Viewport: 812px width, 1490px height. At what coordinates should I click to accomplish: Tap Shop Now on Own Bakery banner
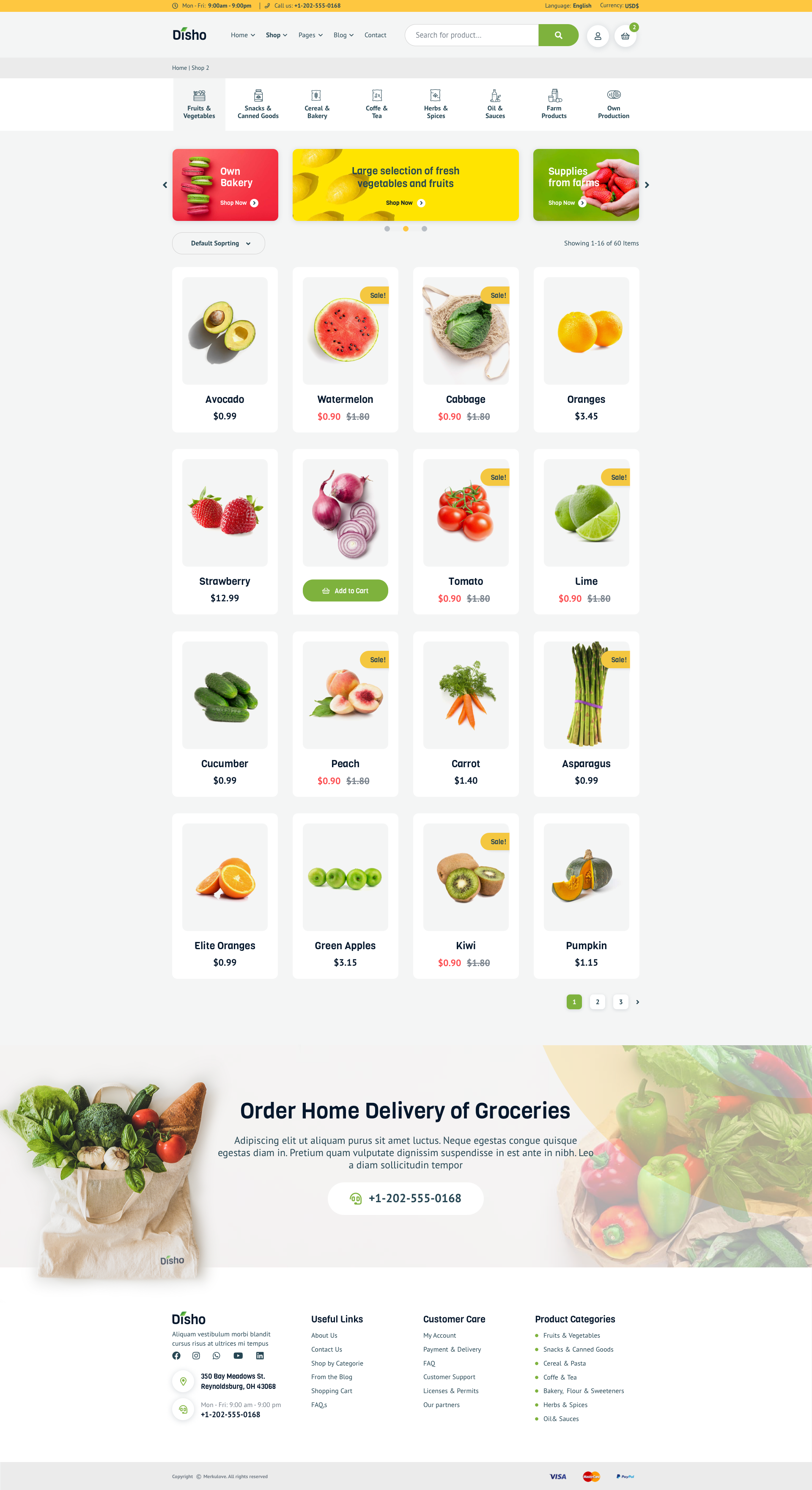(x=239, y=203)
